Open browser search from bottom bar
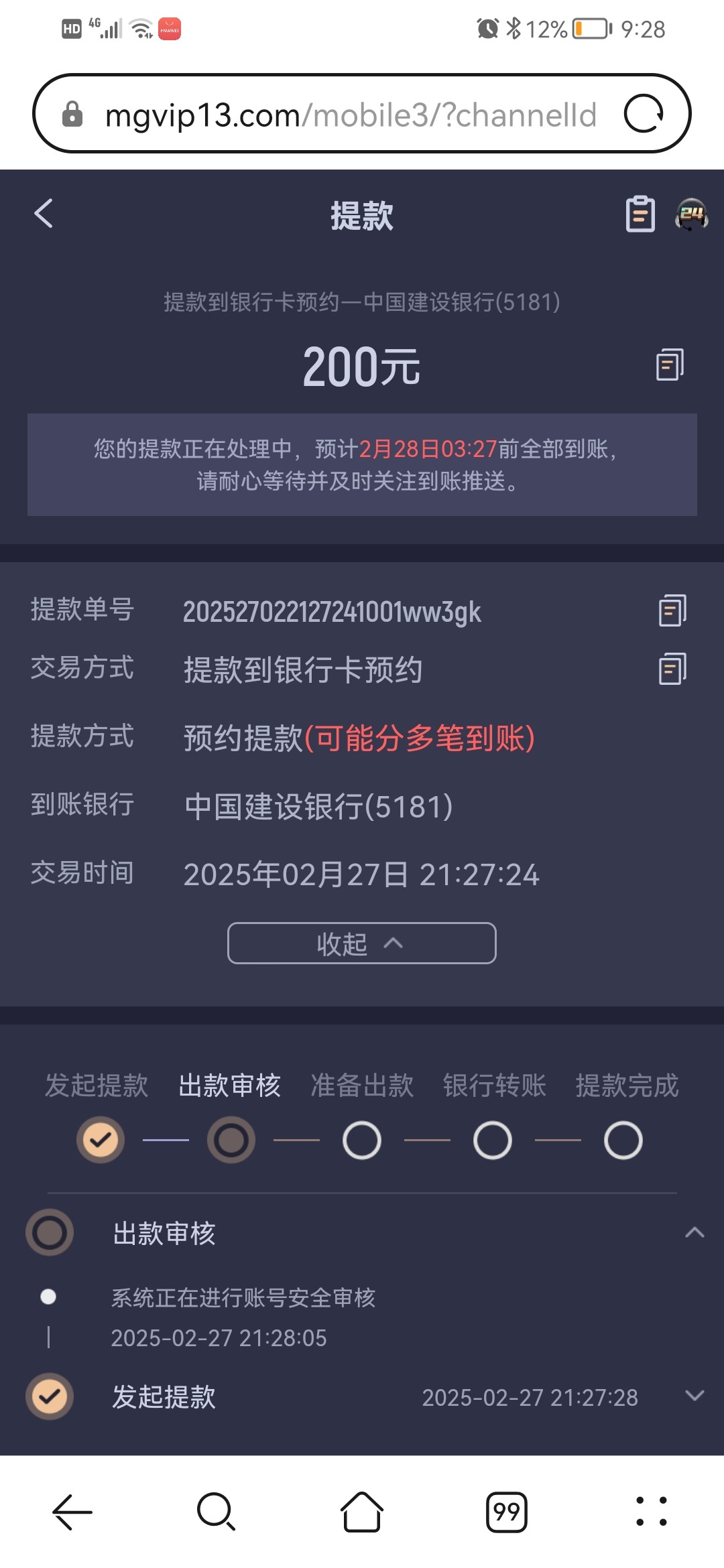The width and height of the screenshot is (724, 1568). tap(217, 1512)
